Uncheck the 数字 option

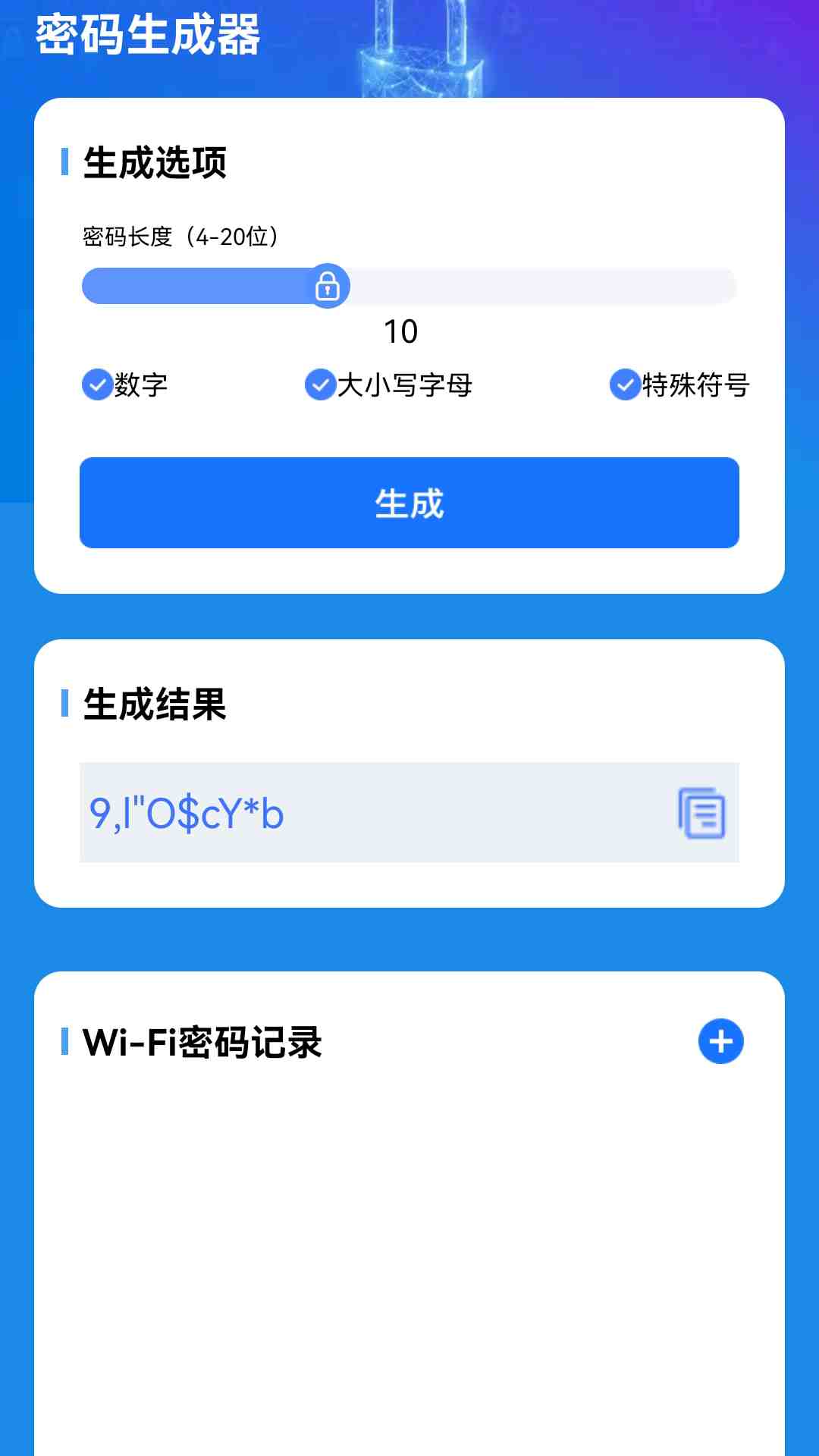click(98, 384)
